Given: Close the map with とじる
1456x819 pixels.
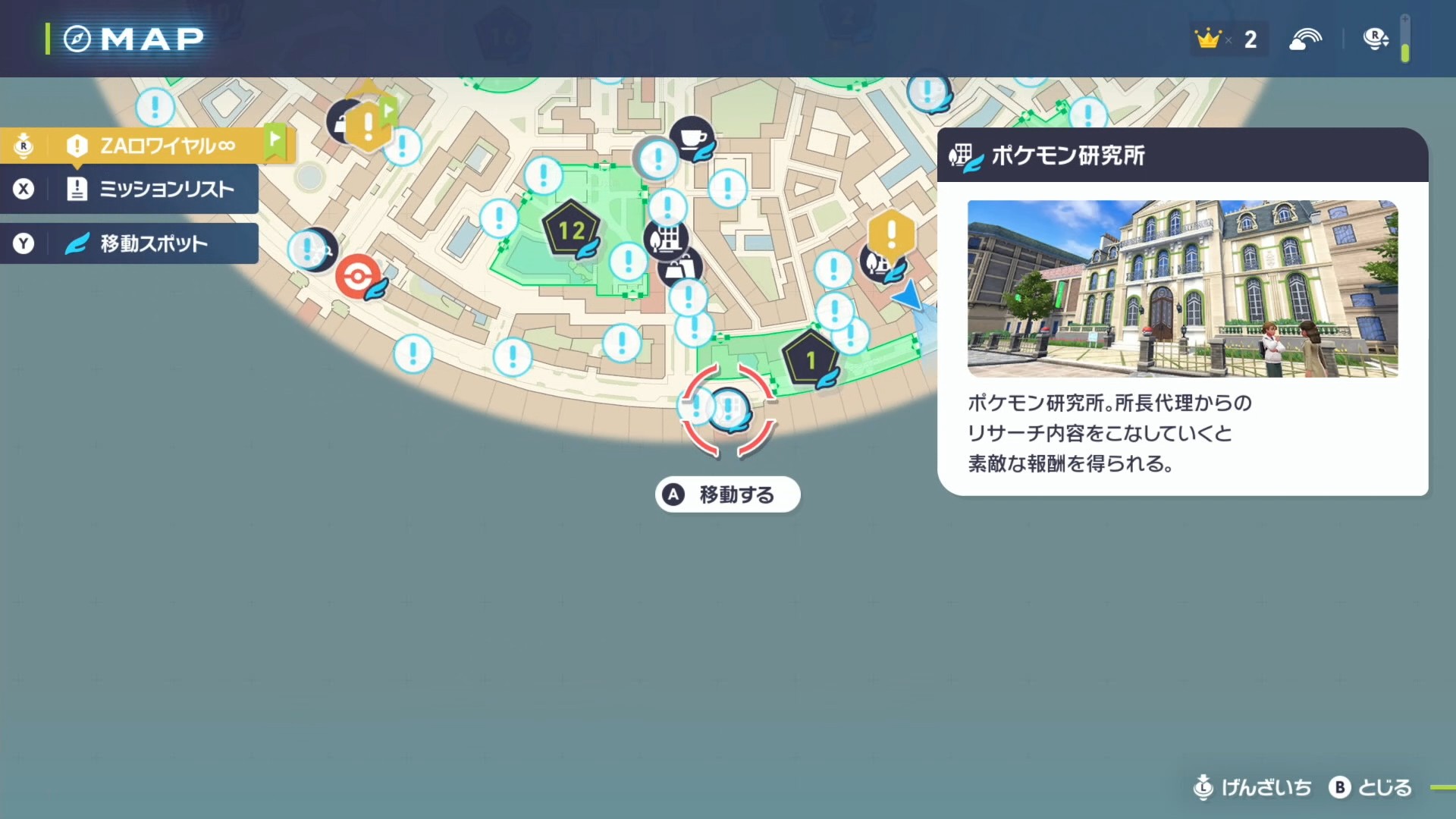Looking at the screenshot, I should (x=1371, y=788).
